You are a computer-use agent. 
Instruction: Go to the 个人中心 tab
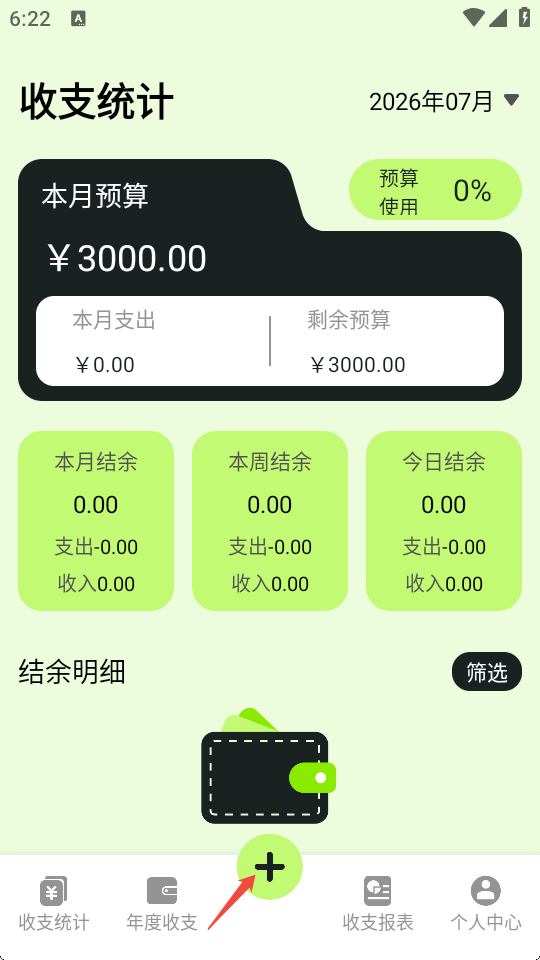click(486, 904)
